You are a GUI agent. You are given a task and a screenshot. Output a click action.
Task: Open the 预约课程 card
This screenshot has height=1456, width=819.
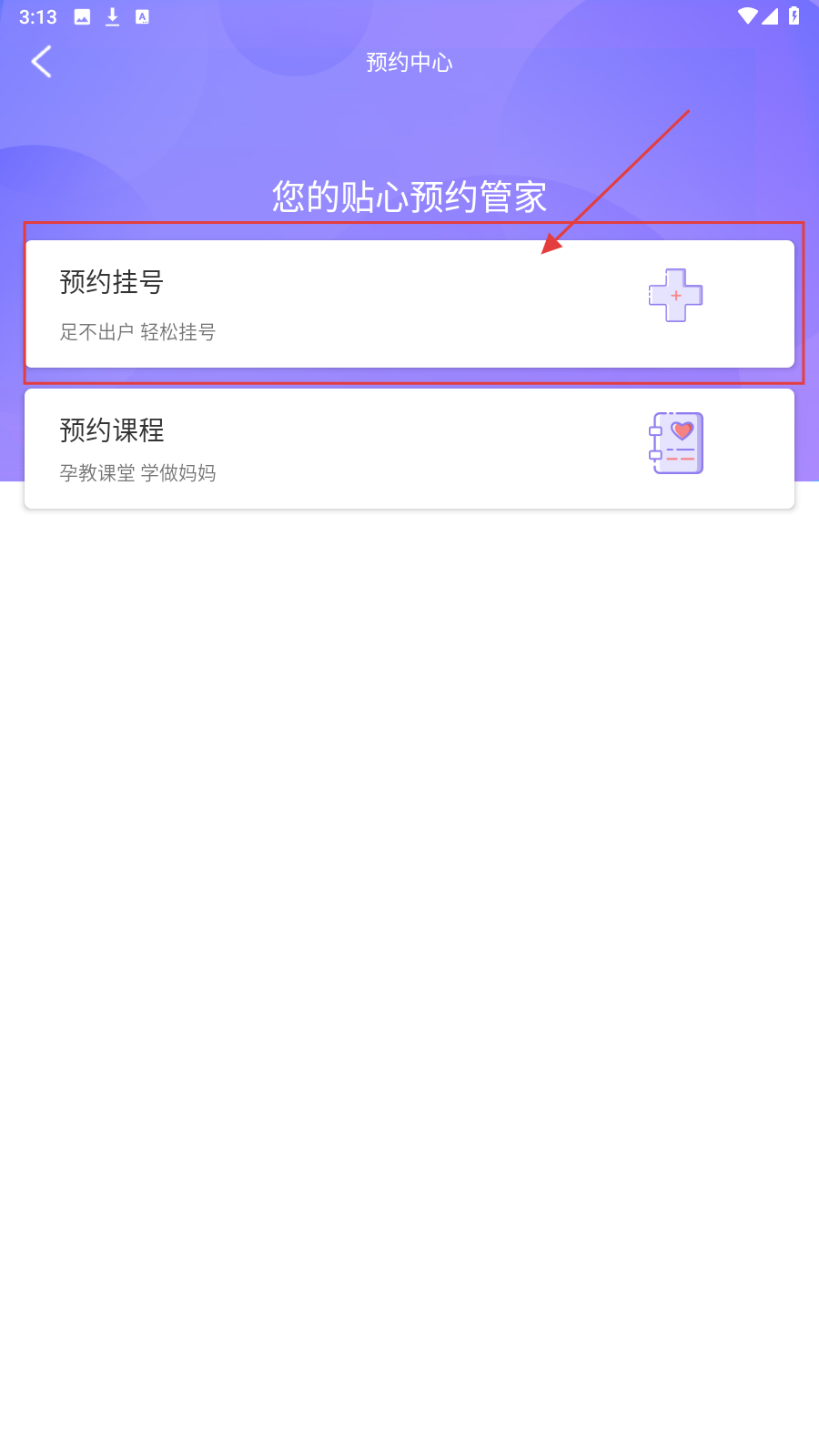[409, 449]
